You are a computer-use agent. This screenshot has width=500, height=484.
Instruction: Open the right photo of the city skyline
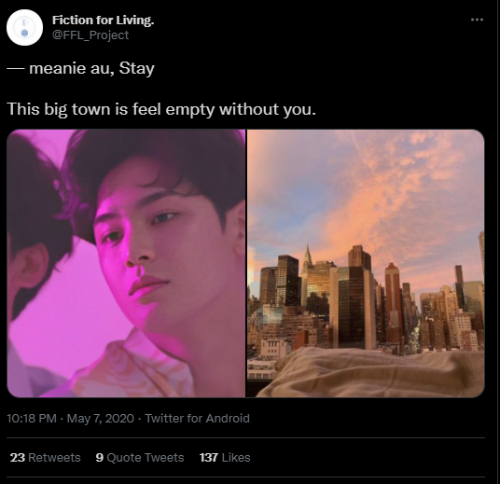[x=366, y=263]
